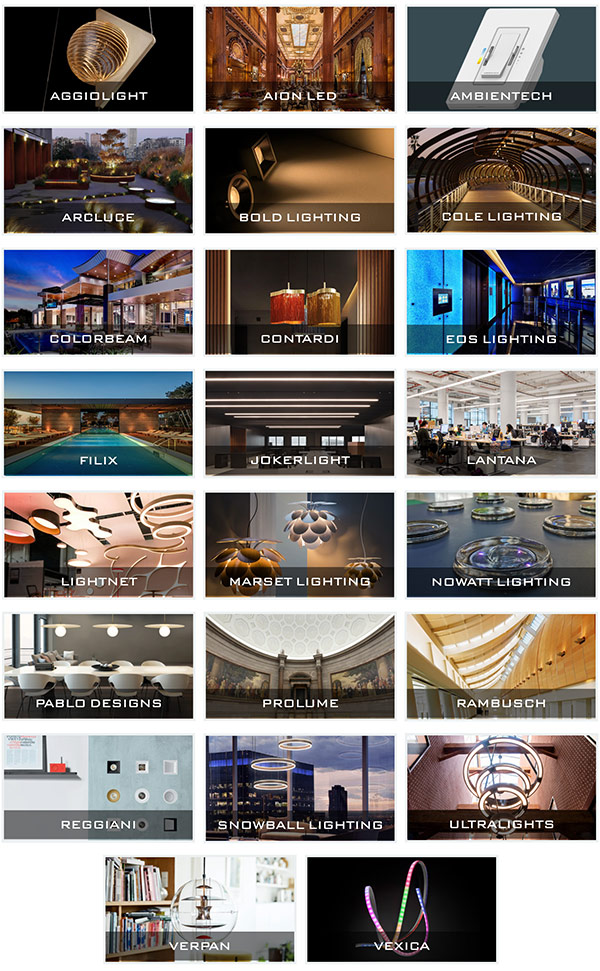
Task: Open the Filix tile
Action: 98,423
